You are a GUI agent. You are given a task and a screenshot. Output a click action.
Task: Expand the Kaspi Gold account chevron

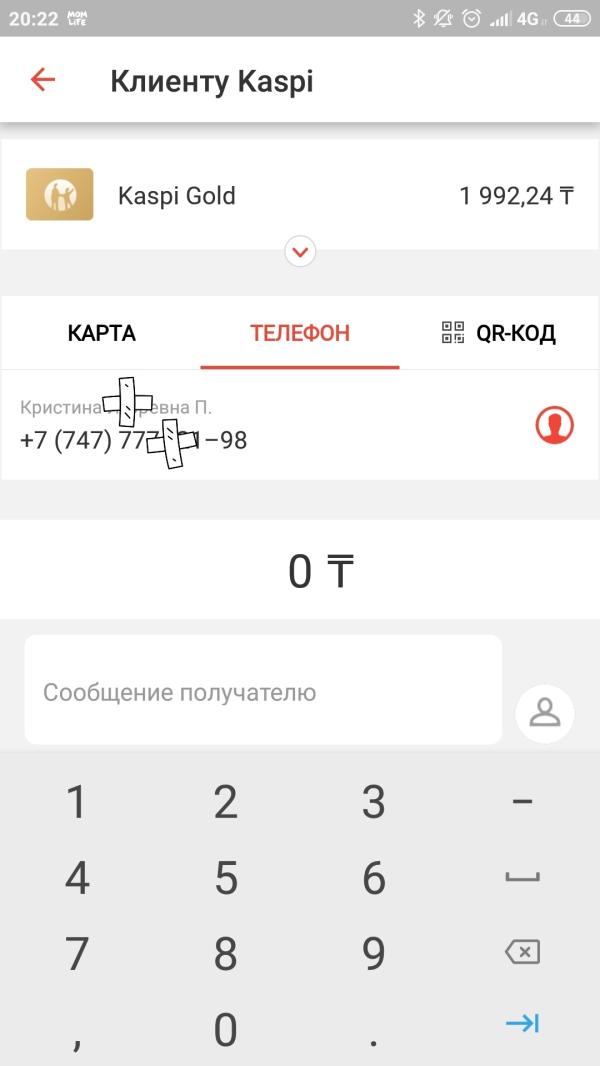300,252
